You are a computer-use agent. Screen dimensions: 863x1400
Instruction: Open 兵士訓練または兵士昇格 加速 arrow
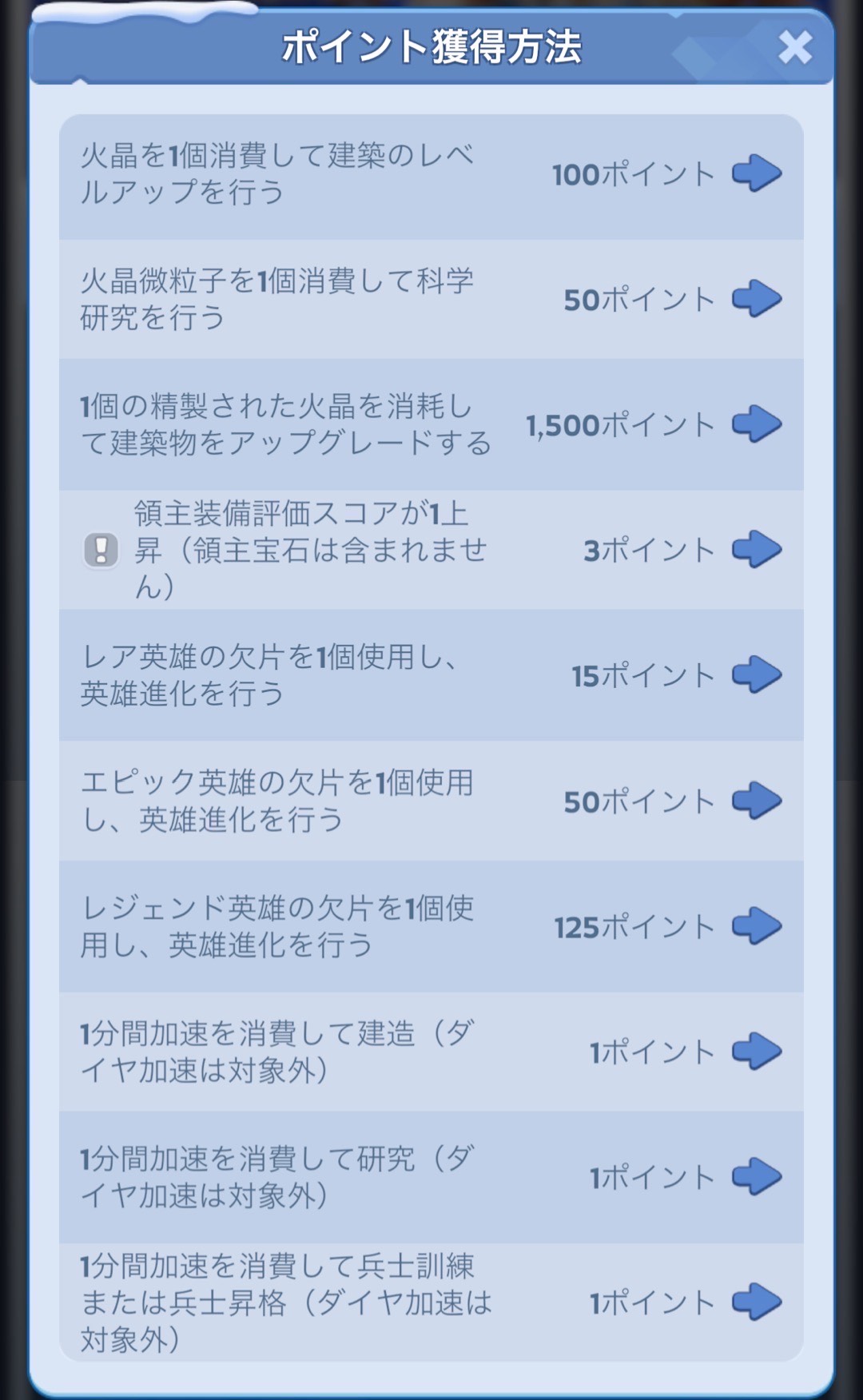(x=757, y=1303)
